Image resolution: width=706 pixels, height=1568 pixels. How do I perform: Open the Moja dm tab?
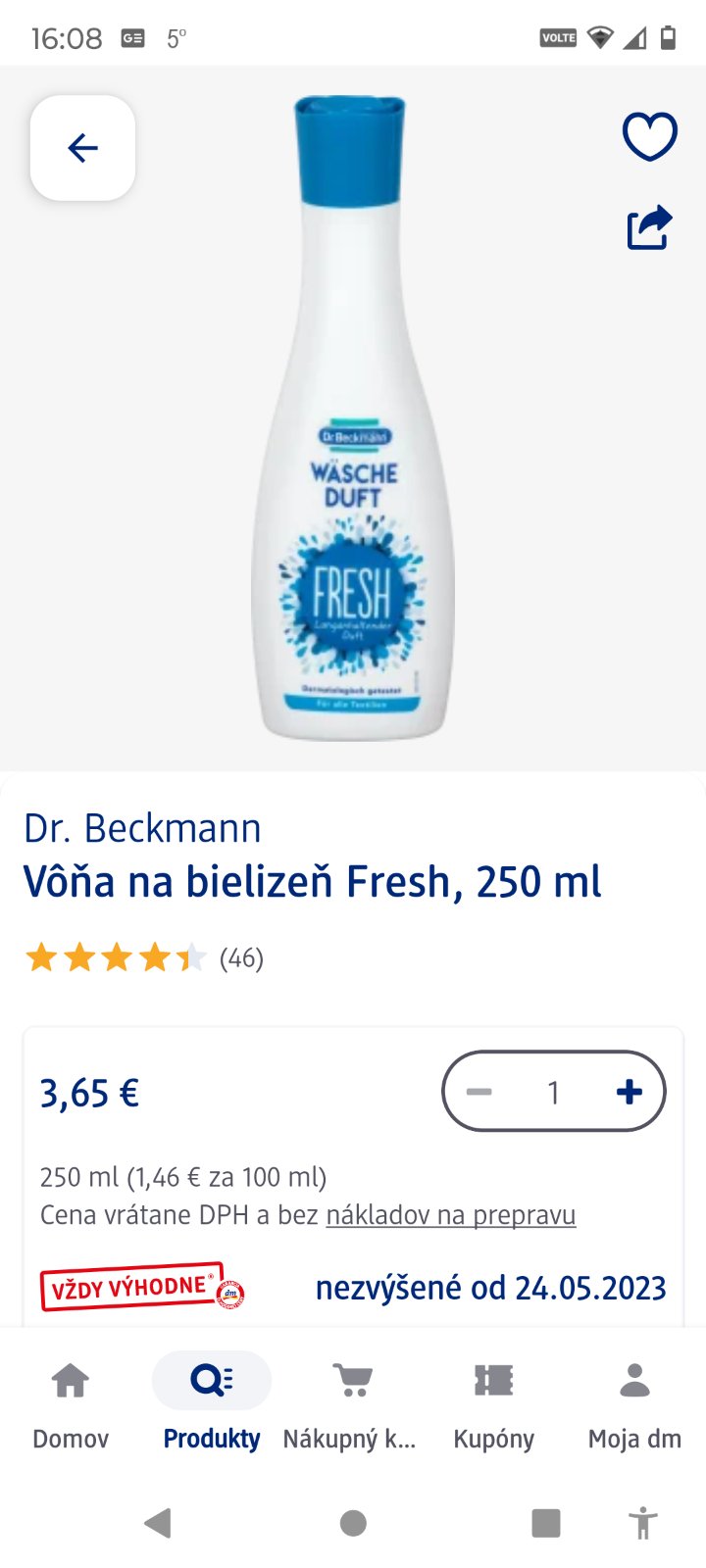coord(634,1401)
